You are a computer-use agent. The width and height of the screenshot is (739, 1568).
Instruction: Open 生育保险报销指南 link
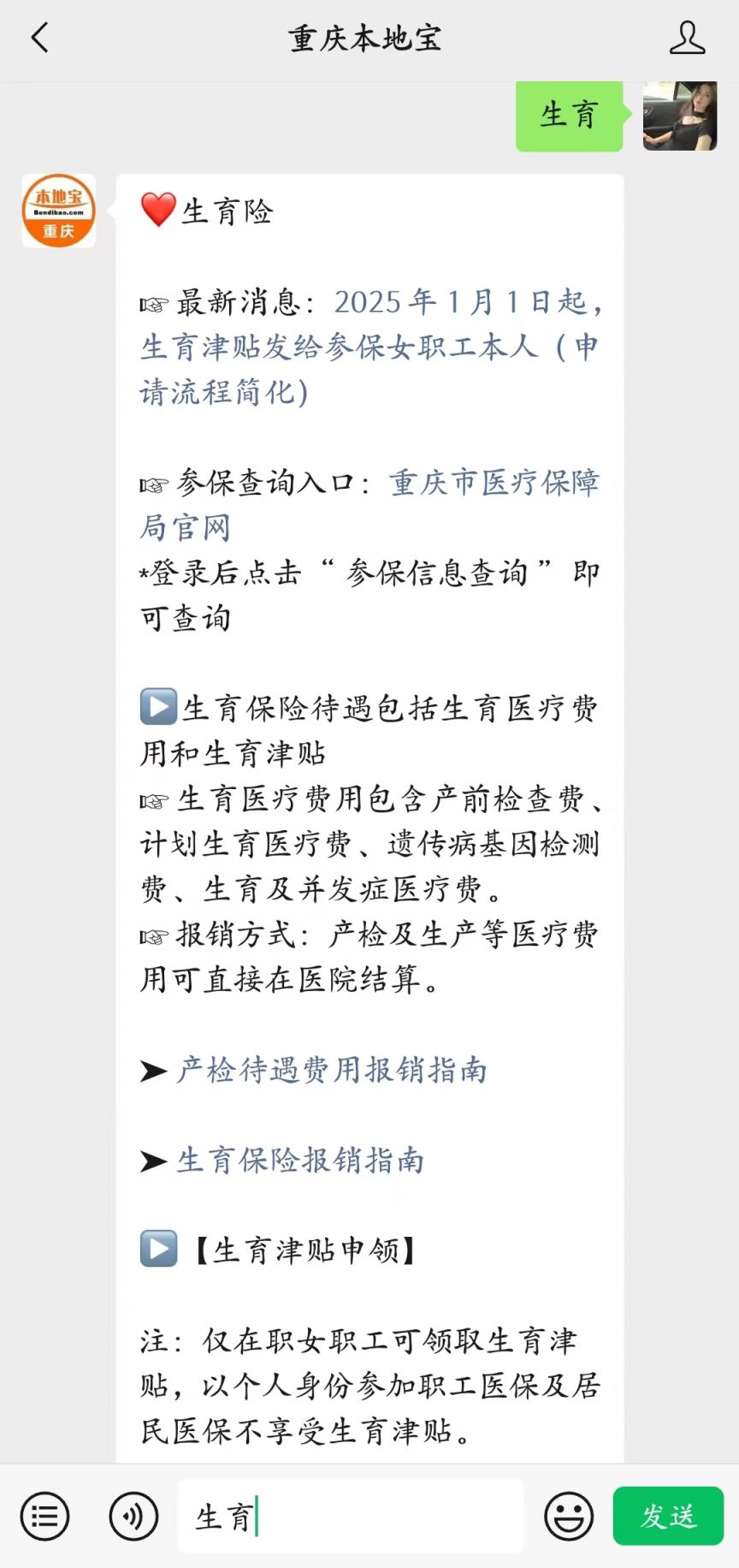coord(300,1161)
